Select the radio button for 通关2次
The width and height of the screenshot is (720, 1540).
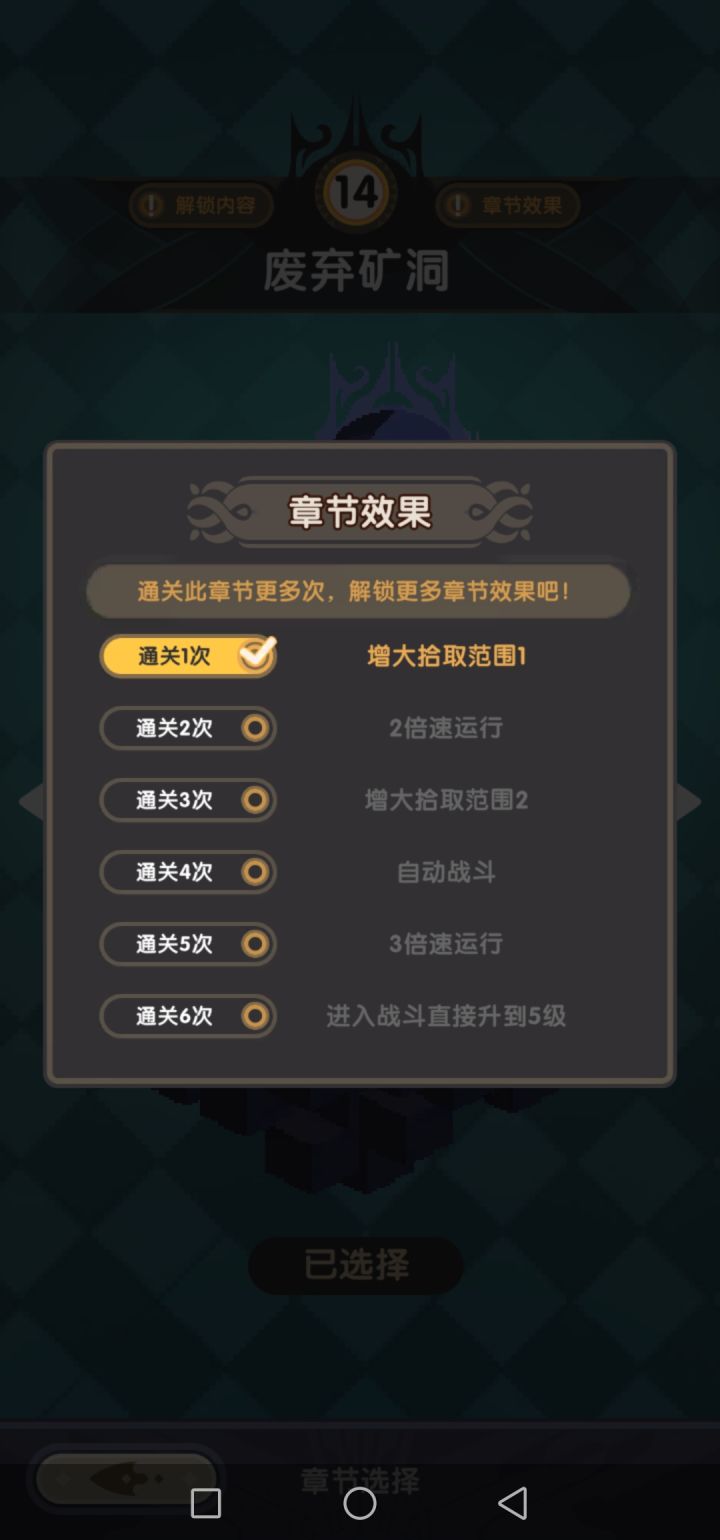(x=256, y=728)
